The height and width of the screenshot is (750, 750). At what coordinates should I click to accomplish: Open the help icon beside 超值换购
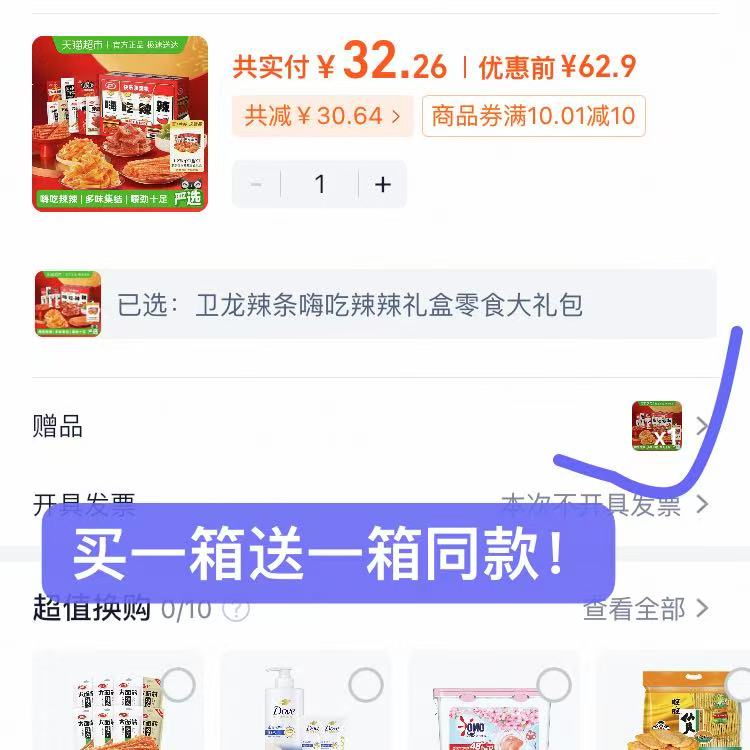click(236, 609)
